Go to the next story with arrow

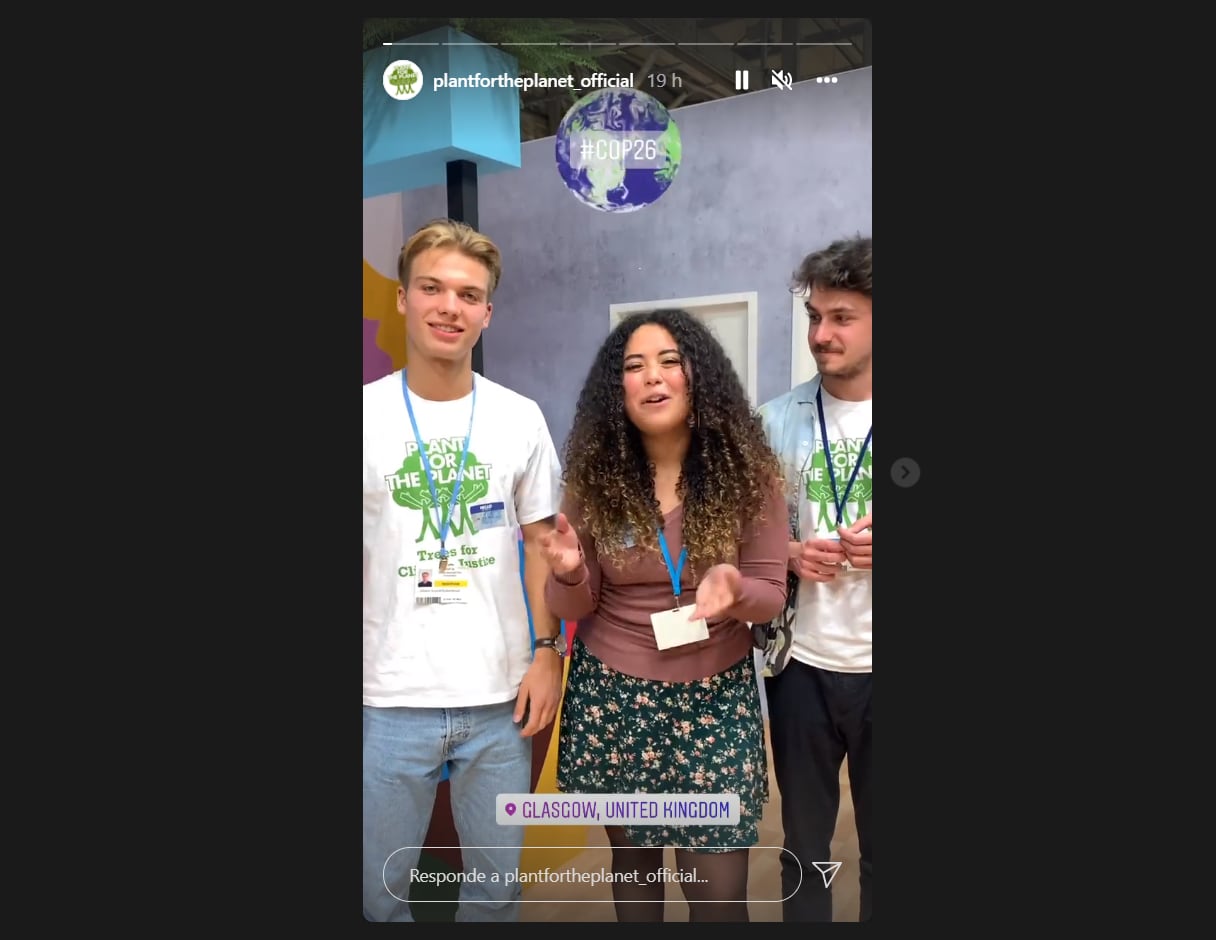point(905,472)
